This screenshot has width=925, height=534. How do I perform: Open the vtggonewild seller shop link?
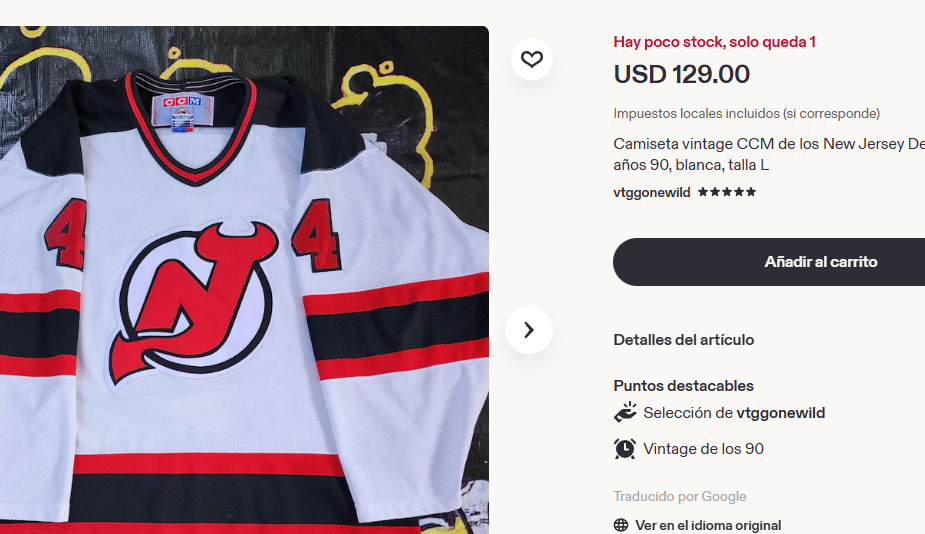tap(652, 192)
